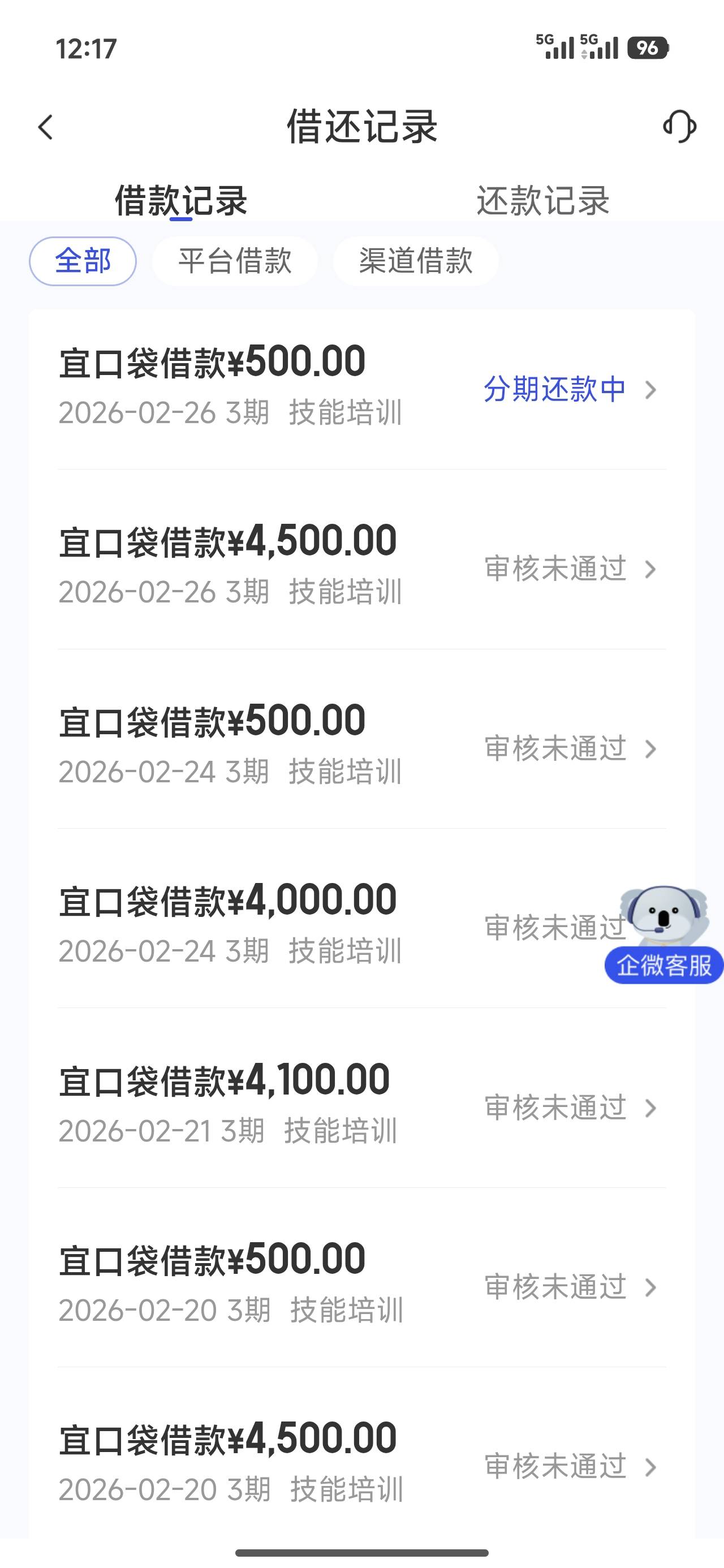The height and width of the screenshot is (1568, 724).
Task: View details of the ¥4,000.00 loan
Action: tap(304, 925)
